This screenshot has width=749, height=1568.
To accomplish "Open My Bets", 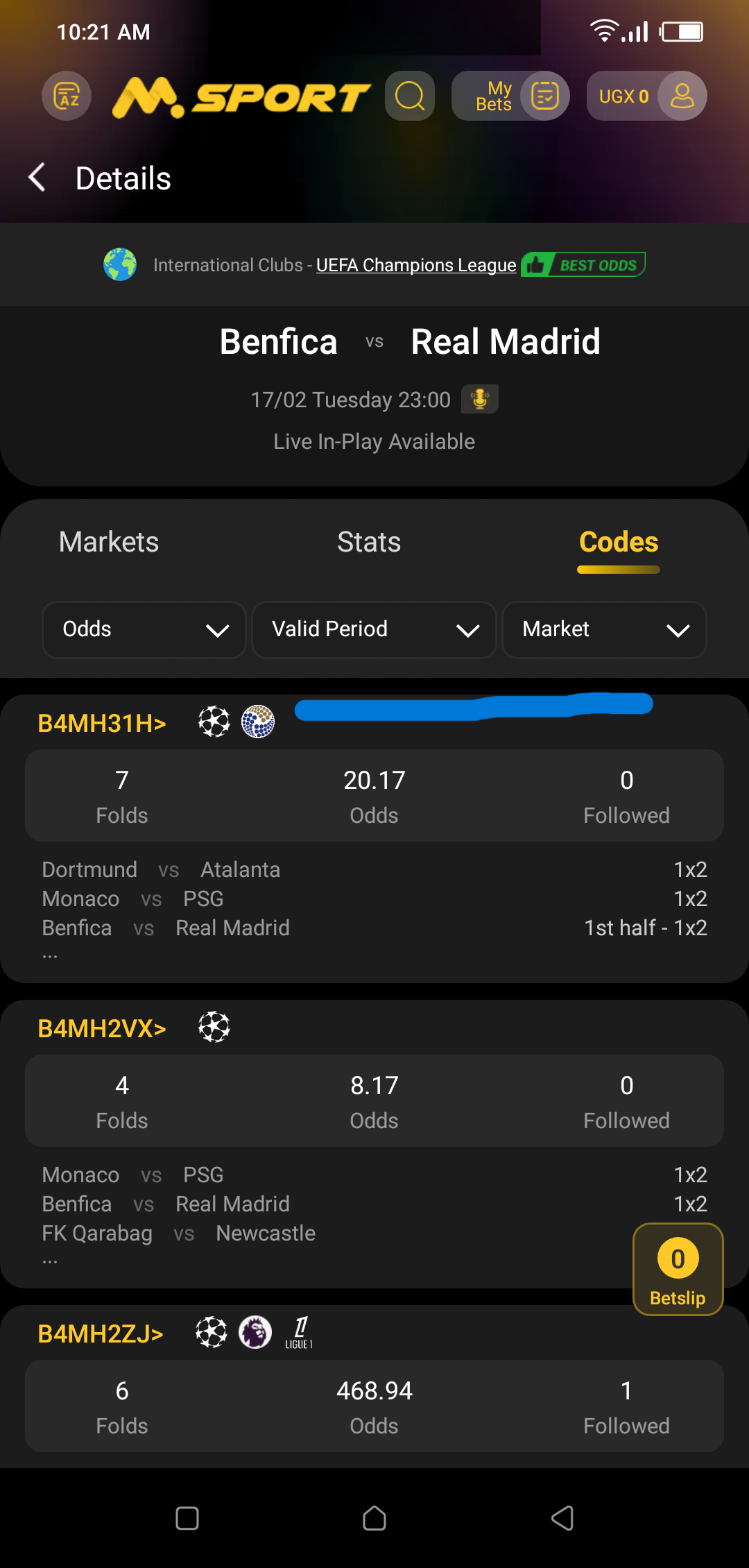I will [510, 96].
